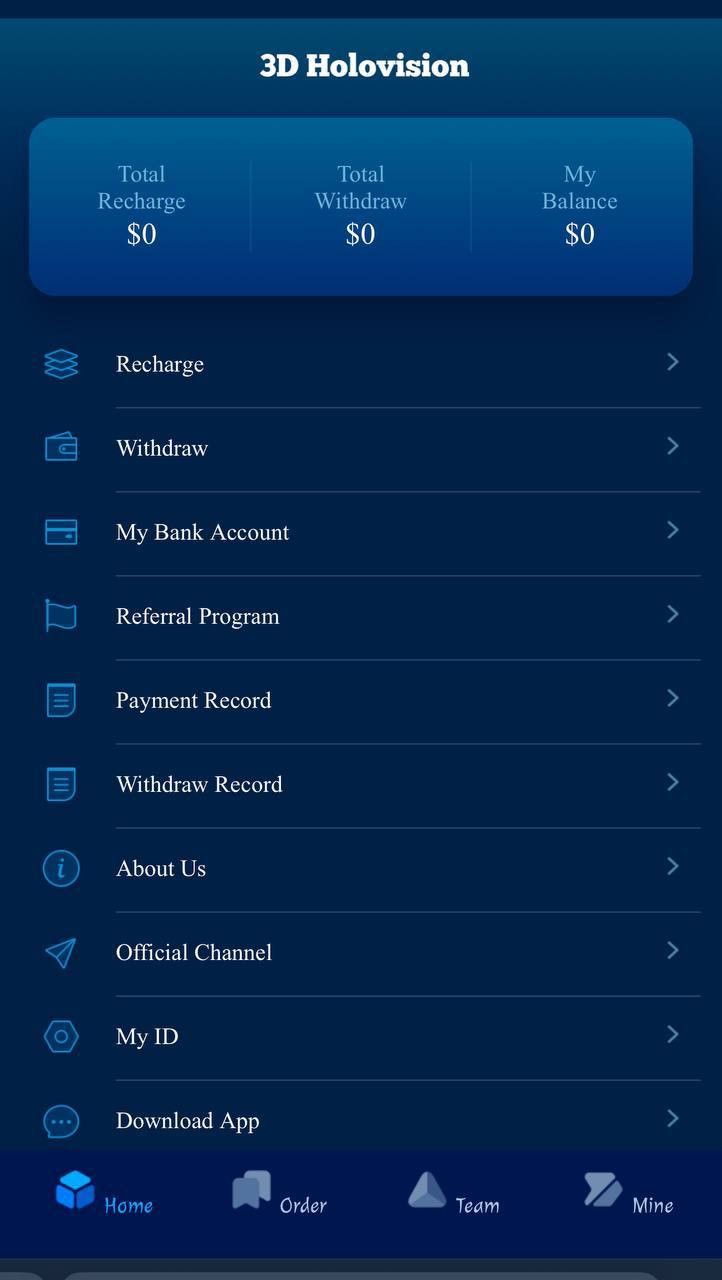Viewport: 722px width, 1280px height.
Task: Switch to the Home tab
Action: [x=104, y=1194]
